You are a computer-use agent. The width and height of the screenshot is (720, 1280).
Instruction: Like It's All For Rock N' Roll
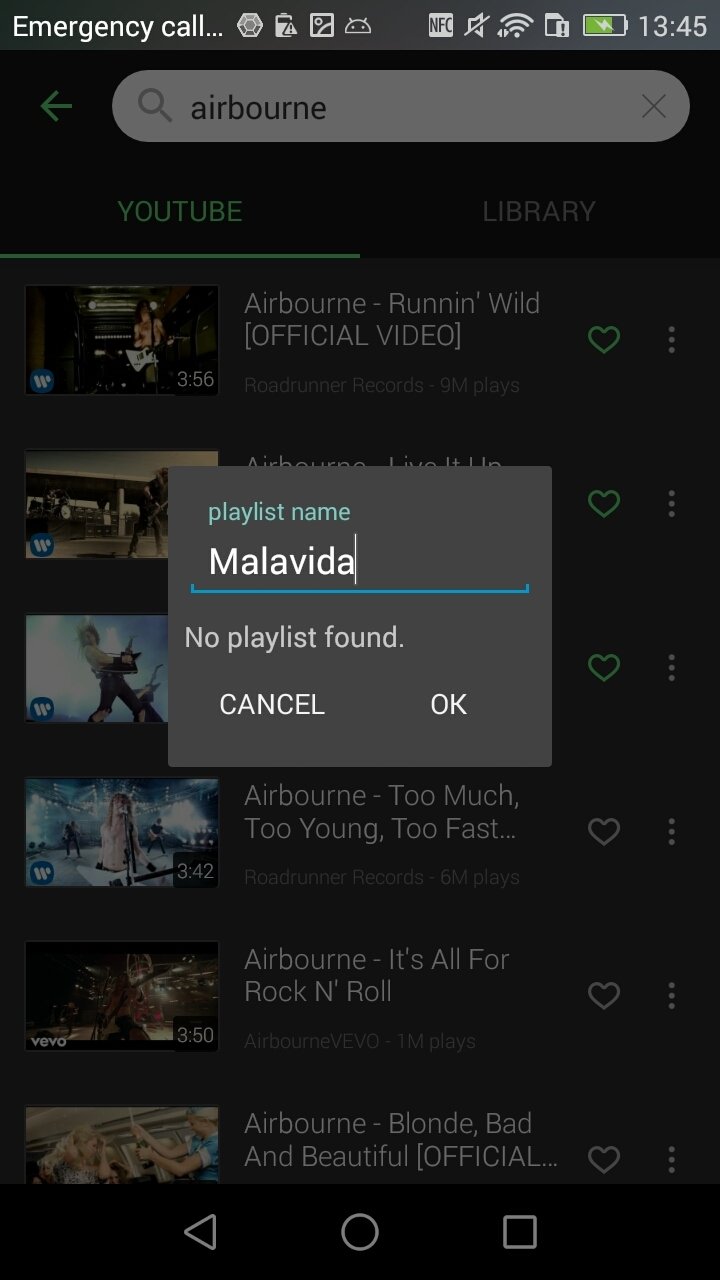[603, 996]
